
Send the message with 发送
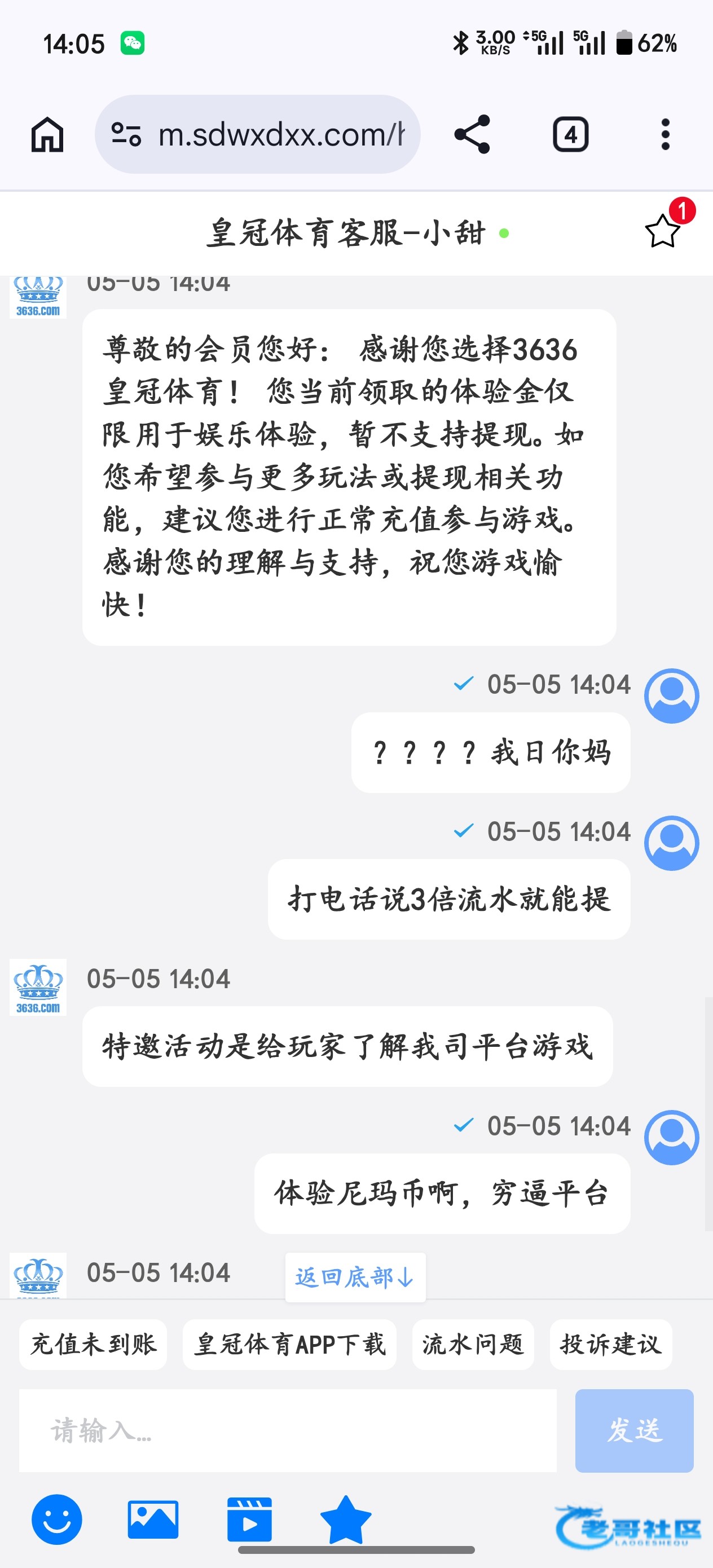tap(635, 1430)
